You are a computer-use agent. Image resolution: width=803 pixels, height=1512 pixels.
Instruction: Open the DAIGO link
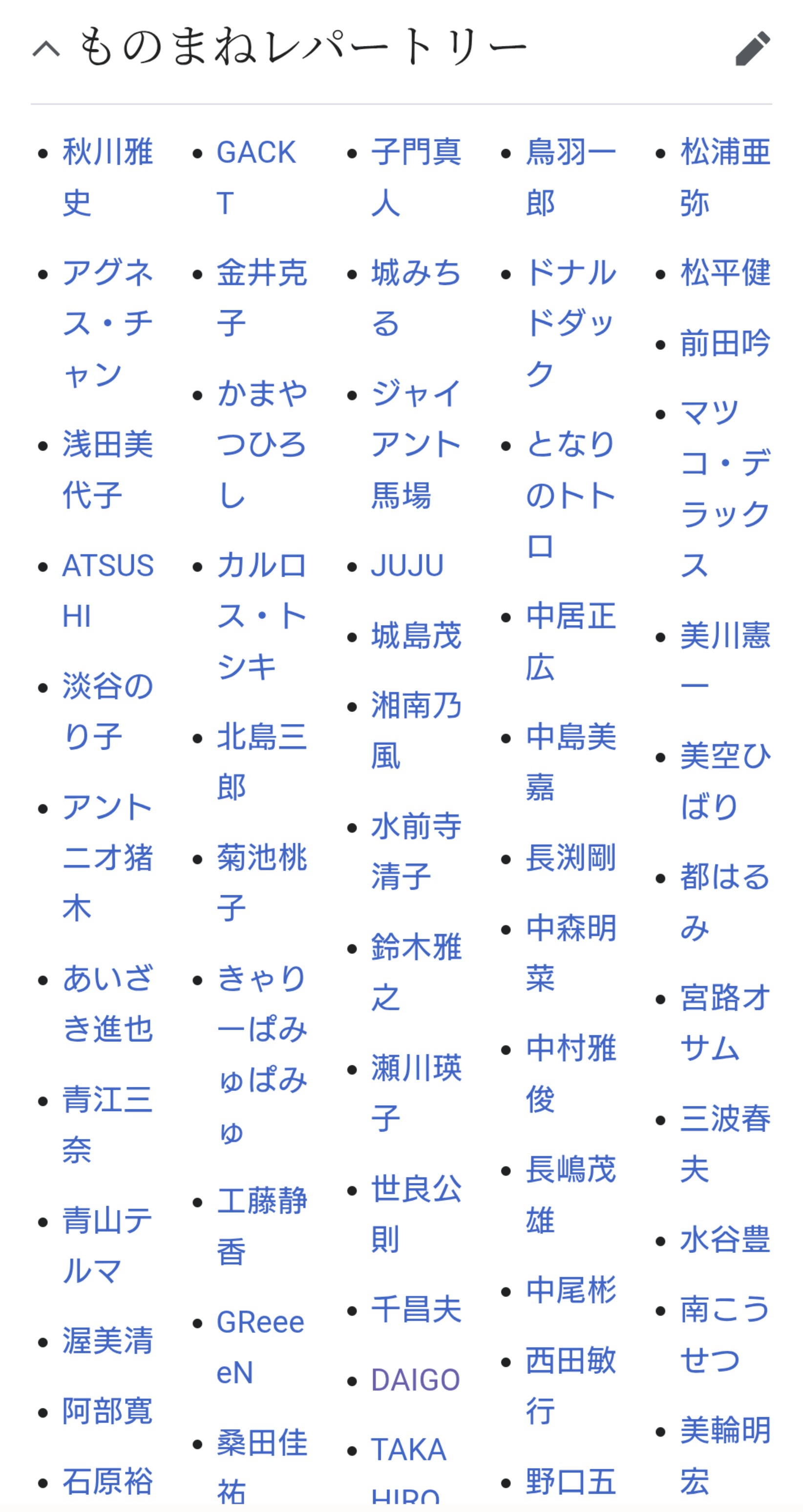415,1380
